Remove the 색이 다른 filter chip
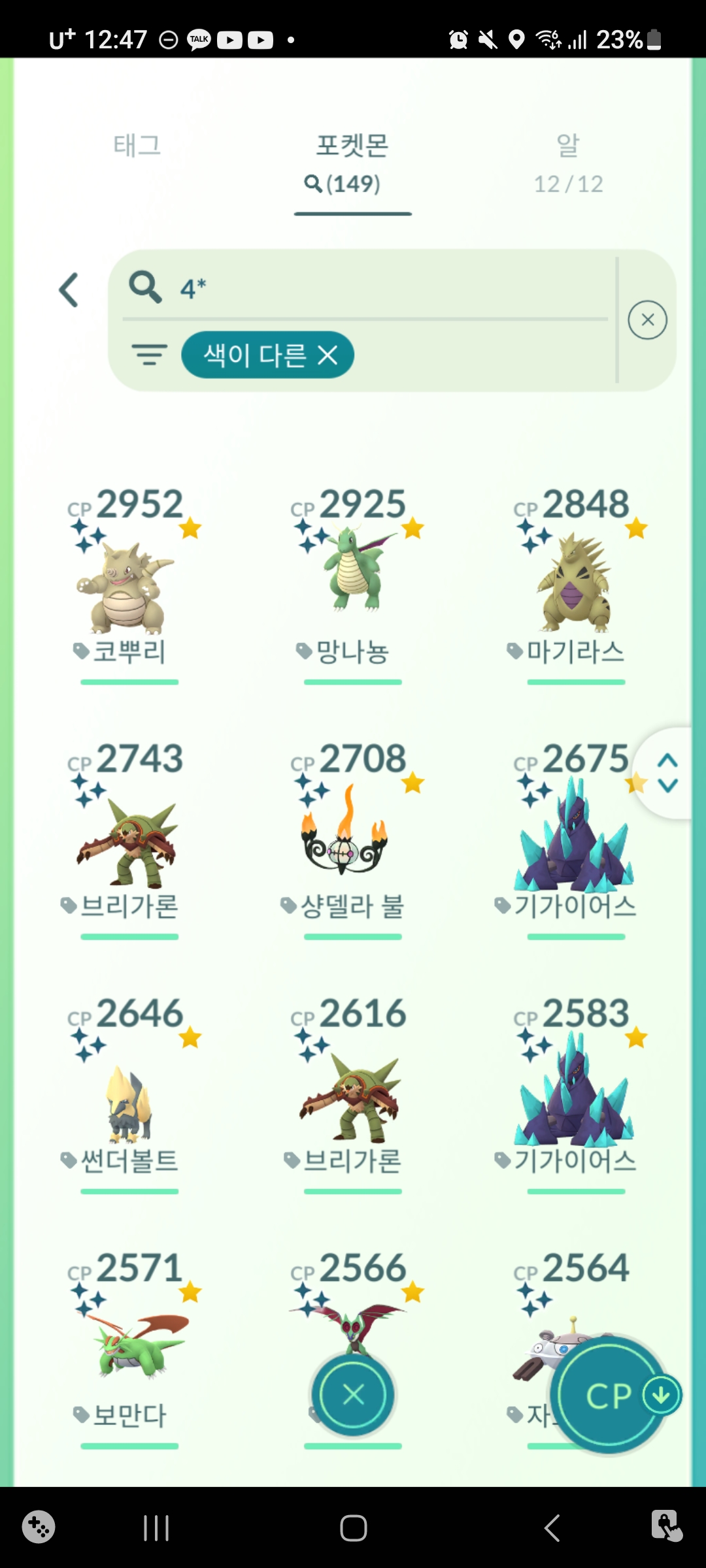This screenshot has width=706, height=1568. coord(327,355)
